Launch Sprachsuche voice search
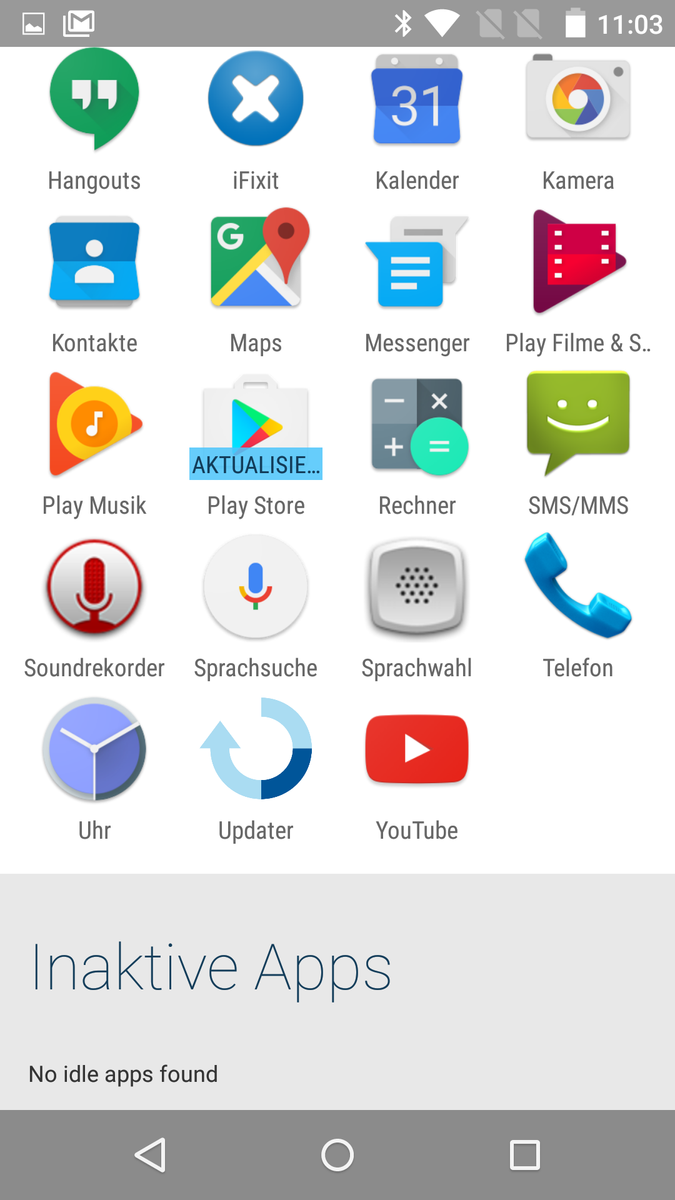This screenshot has width=675, height=1200. click(256, 587)
